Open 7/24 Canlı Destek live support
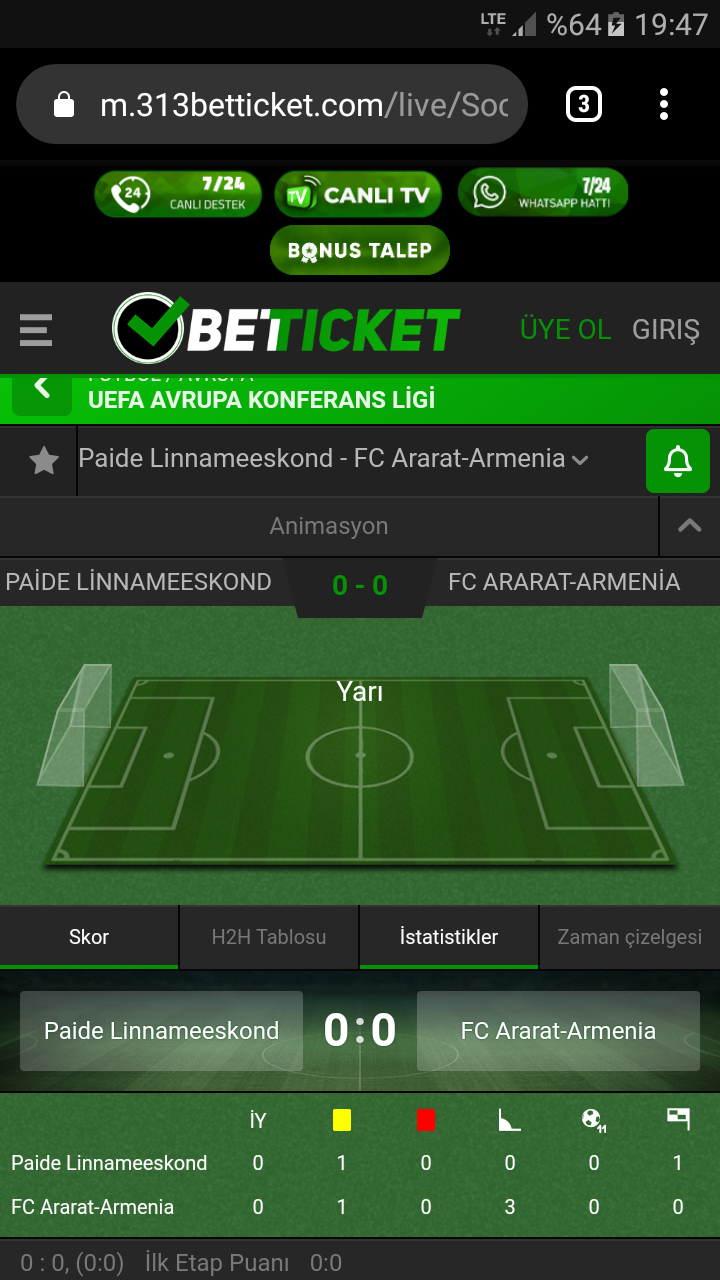Image resolution: width=720 pixels, height=1280 pixels. (178, 194)
